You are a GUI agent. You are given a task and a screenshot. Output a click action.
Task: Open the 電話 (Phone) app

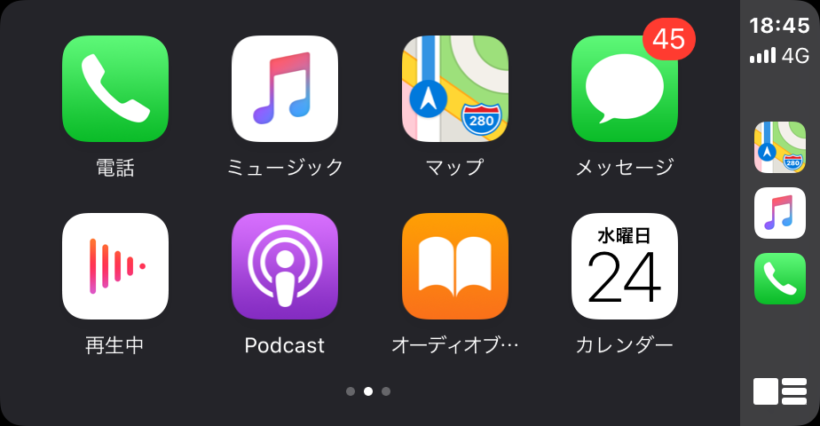pyautogui.click(x=115, y=89)
